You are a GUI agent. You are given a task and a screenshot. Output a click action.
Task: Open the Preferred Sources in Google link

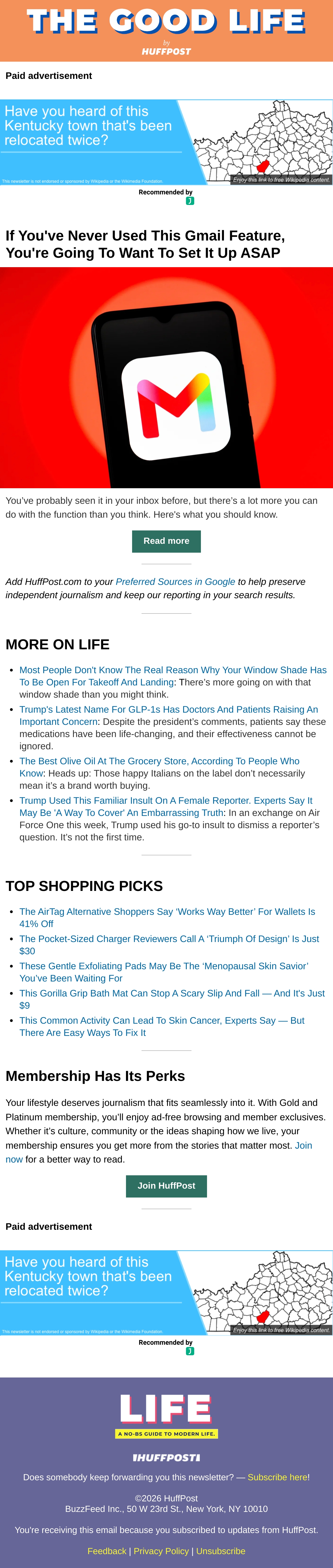point(175,582)
